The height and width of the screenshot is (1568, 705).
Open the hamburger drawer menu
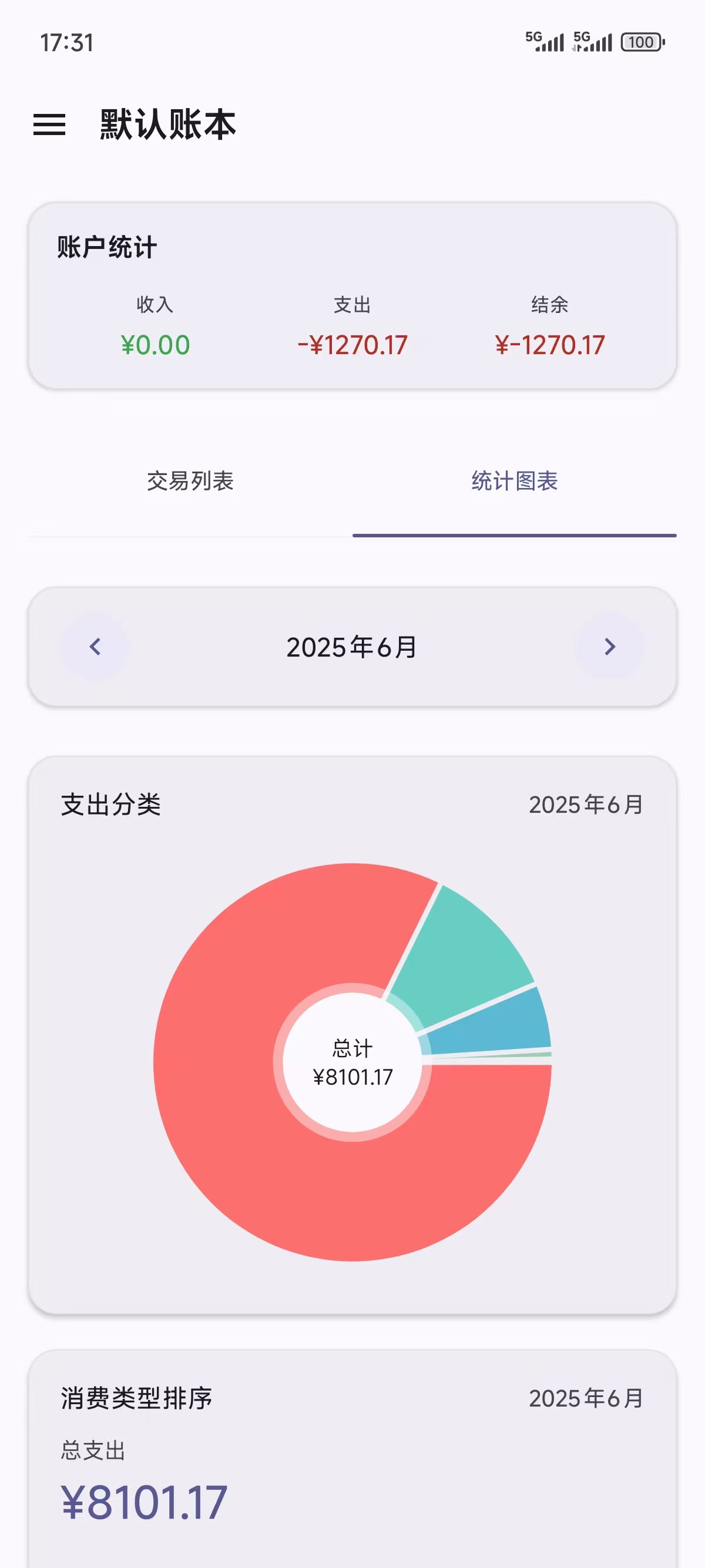49,125
